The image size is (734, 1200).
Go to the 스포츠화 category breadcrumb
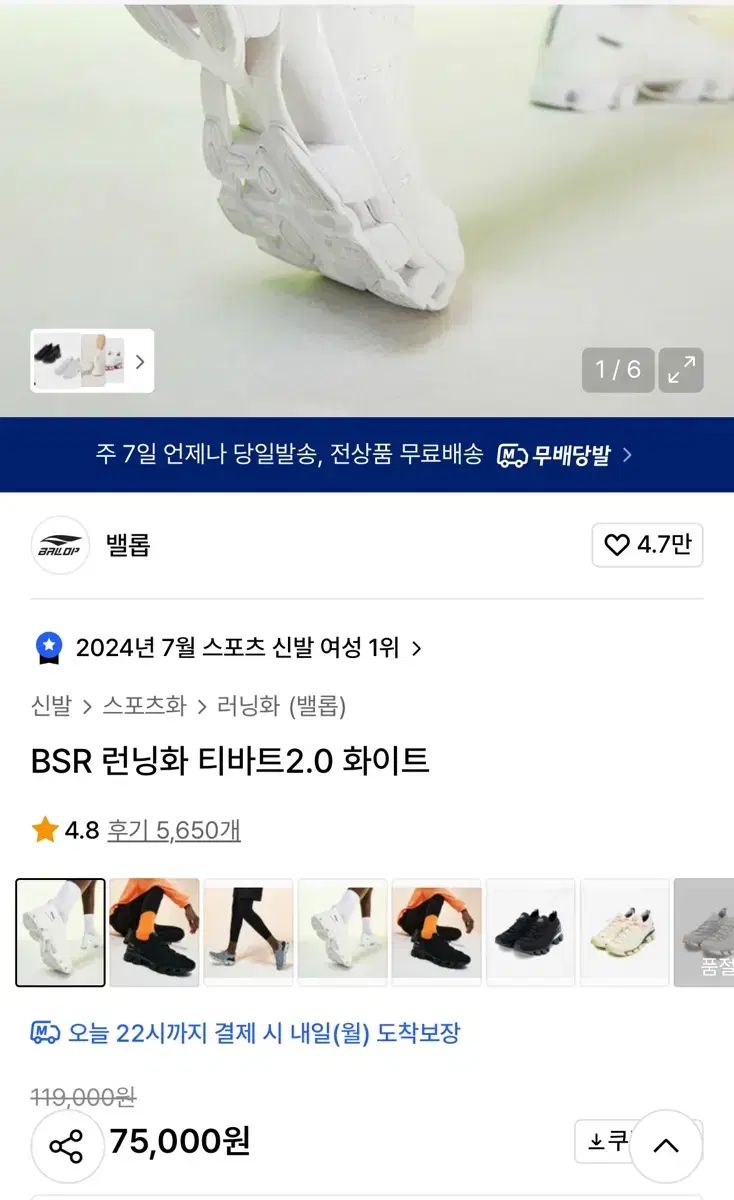pos(144,706)
